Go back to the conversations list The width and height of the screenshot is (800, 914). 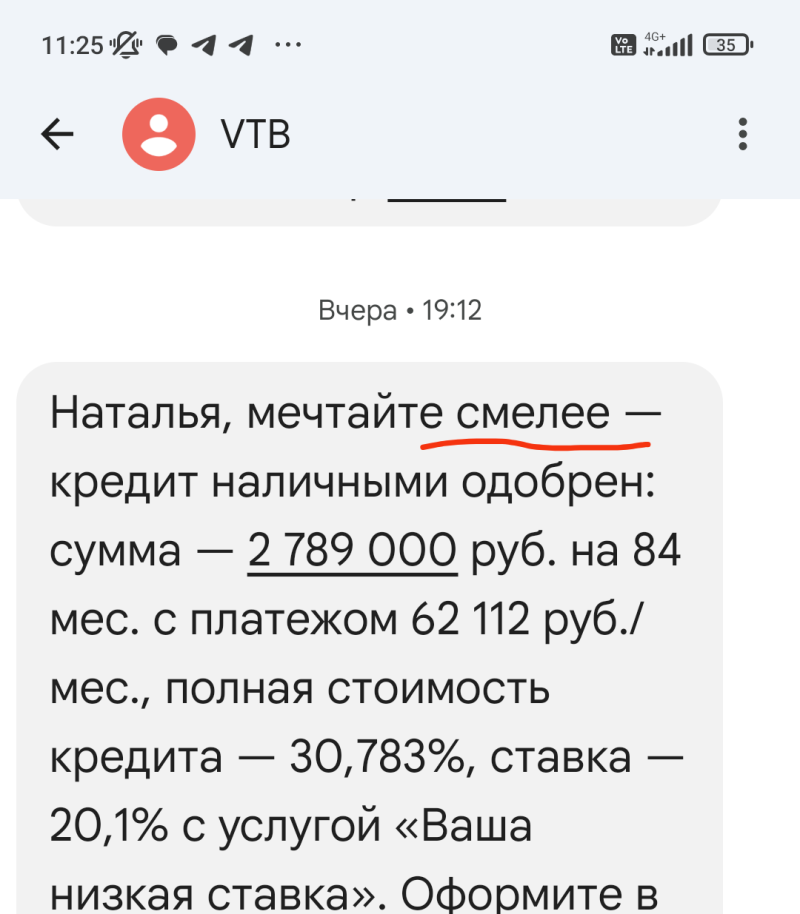pyautogui.click(x=58, y=134)
